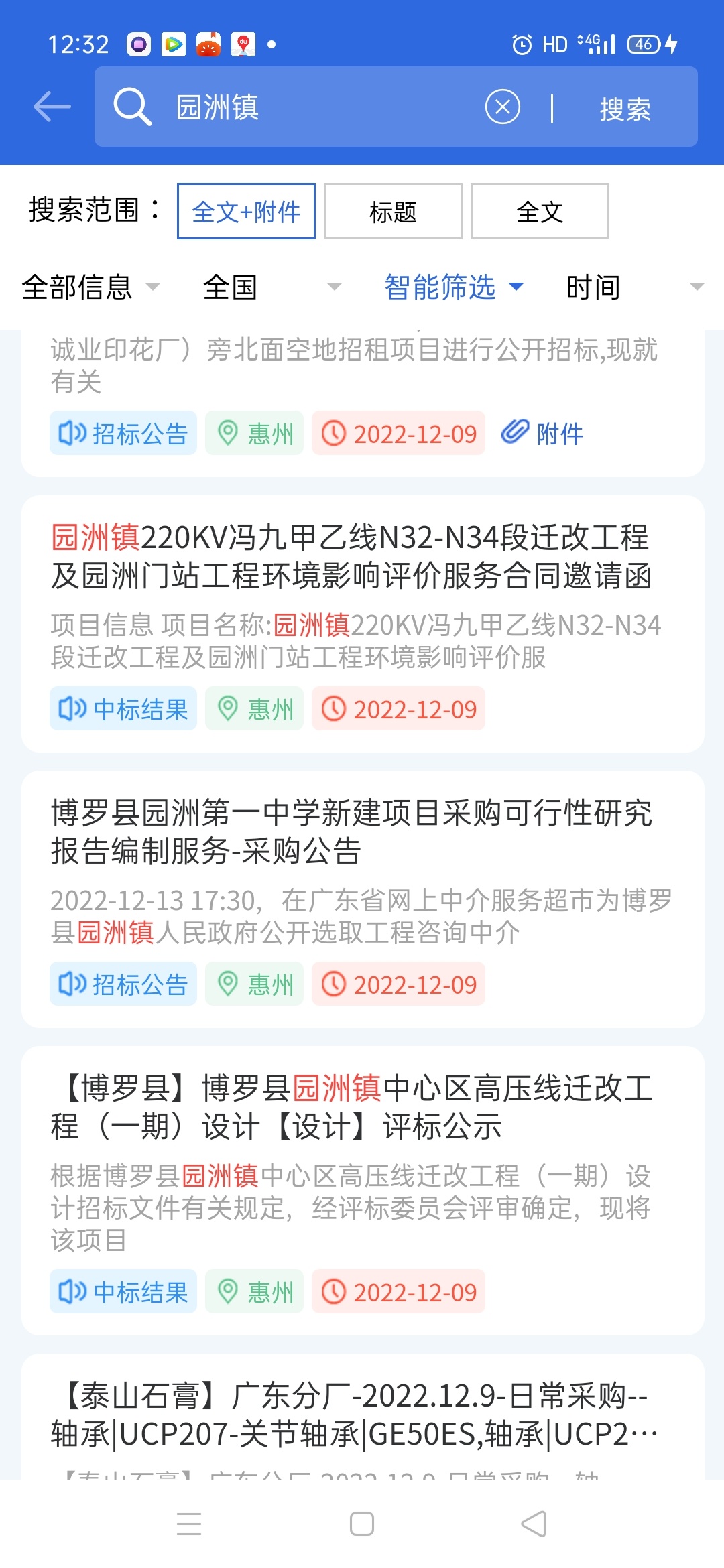Clear the search text
The width and height of the screenshot is (724, 1568).
tap(502, 107)
